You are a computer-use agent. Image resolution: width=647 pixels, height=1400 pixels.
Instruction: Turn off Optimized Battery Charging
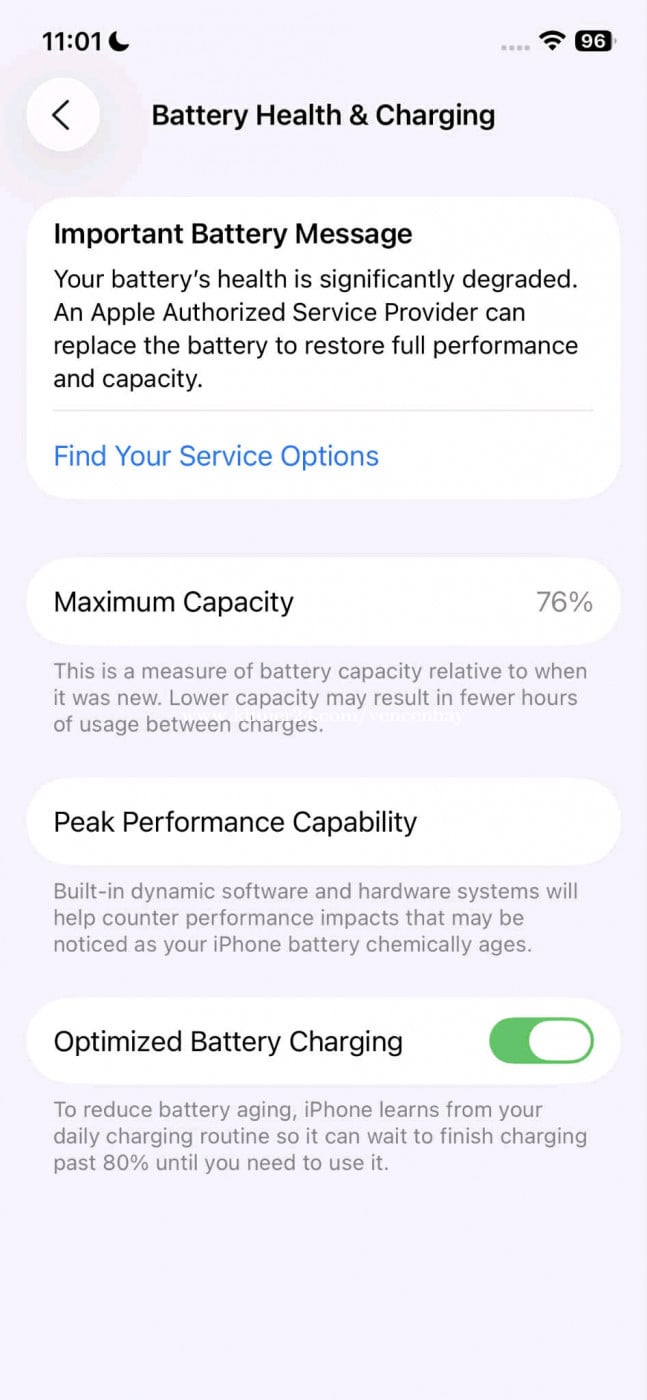click(540, 1041)
